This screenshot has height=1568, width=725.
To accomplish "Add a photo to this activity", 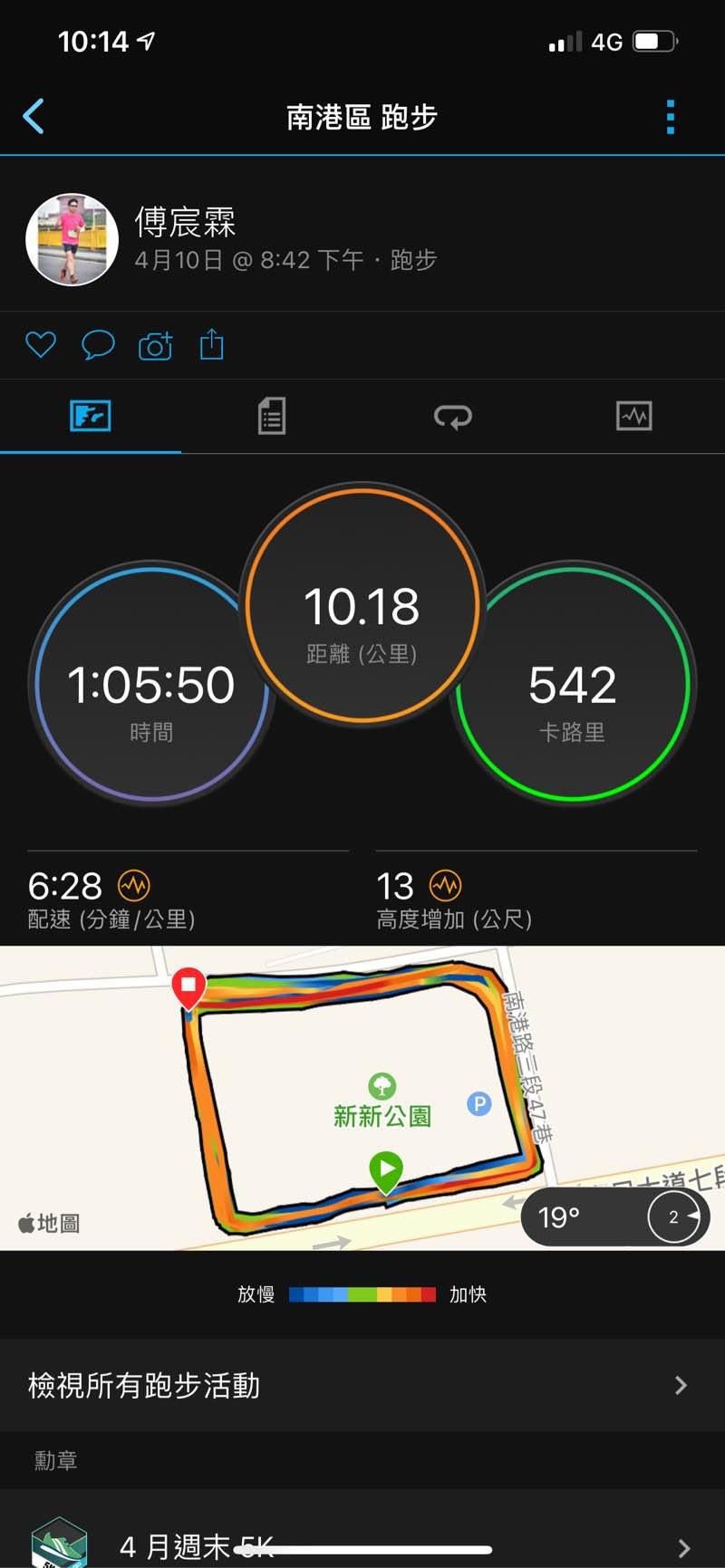I will [155, 345].
